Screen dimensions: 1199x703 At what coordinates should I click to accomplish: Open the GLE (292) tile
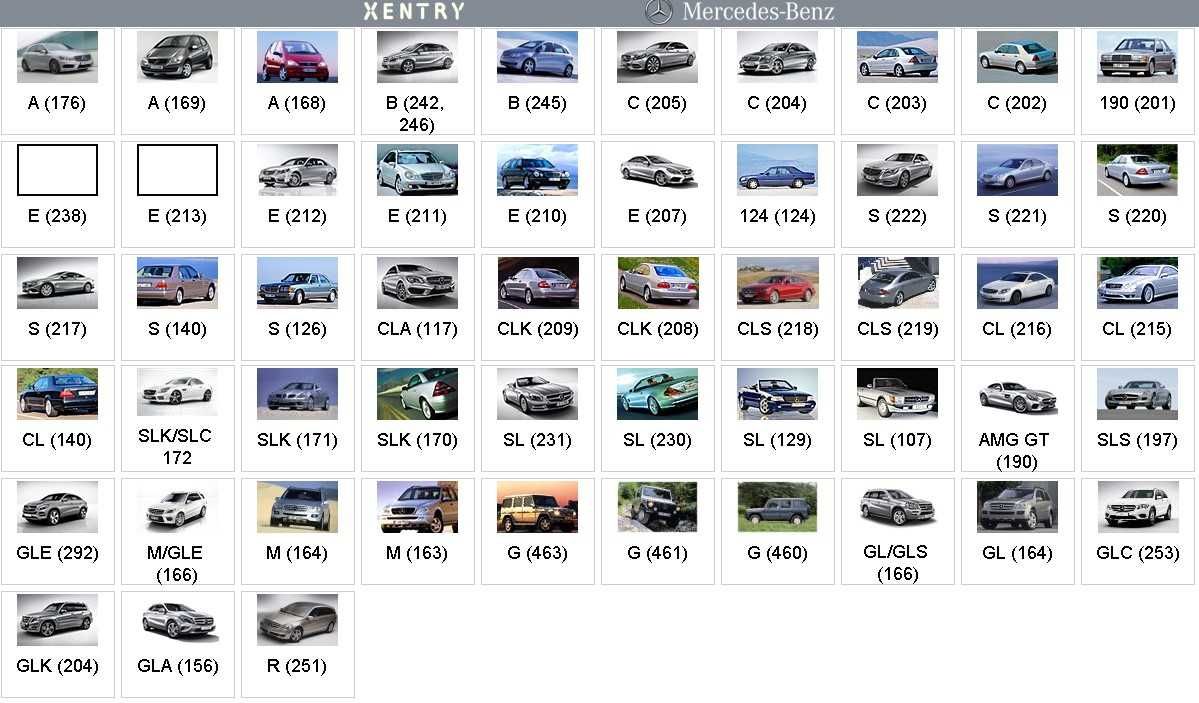click(57, 532)
